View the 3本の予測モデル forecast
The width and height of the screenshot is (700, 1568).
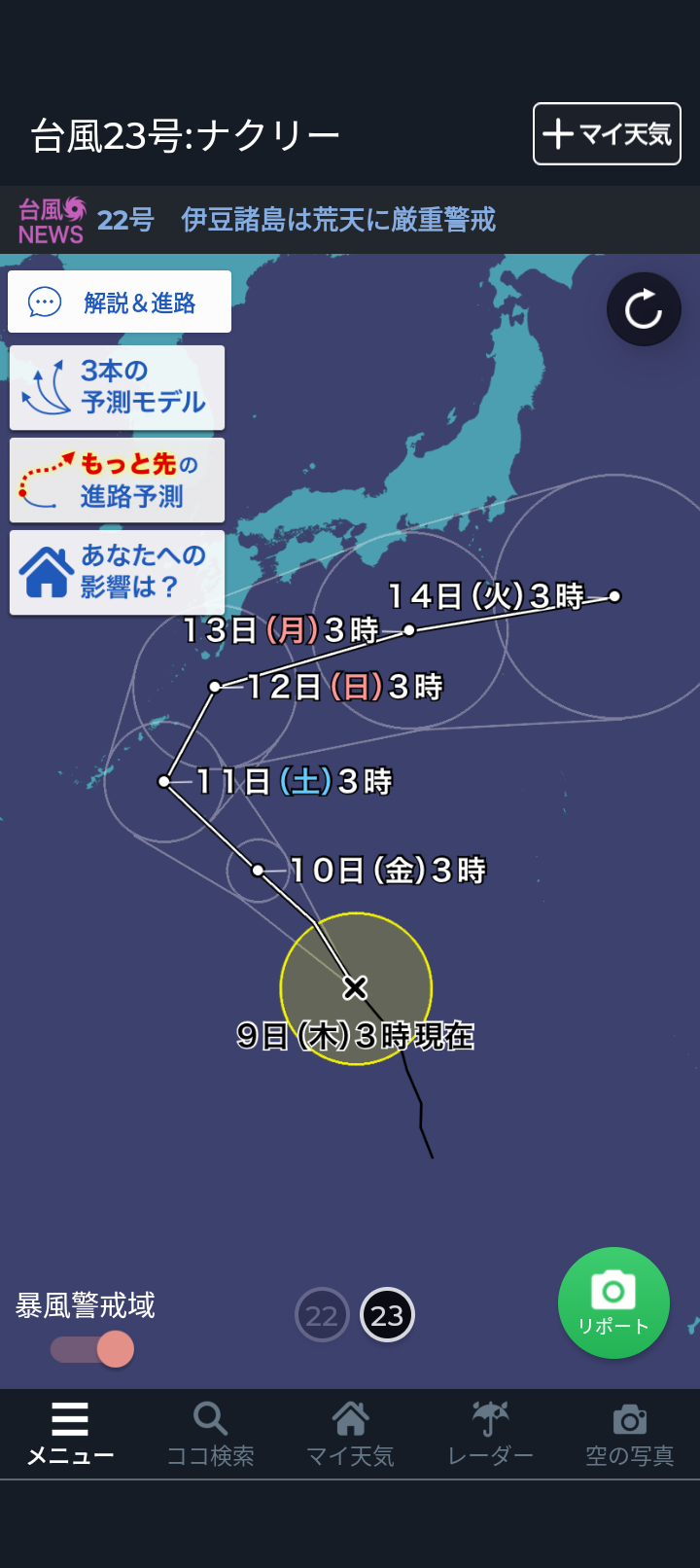click(x=118, y=387)
